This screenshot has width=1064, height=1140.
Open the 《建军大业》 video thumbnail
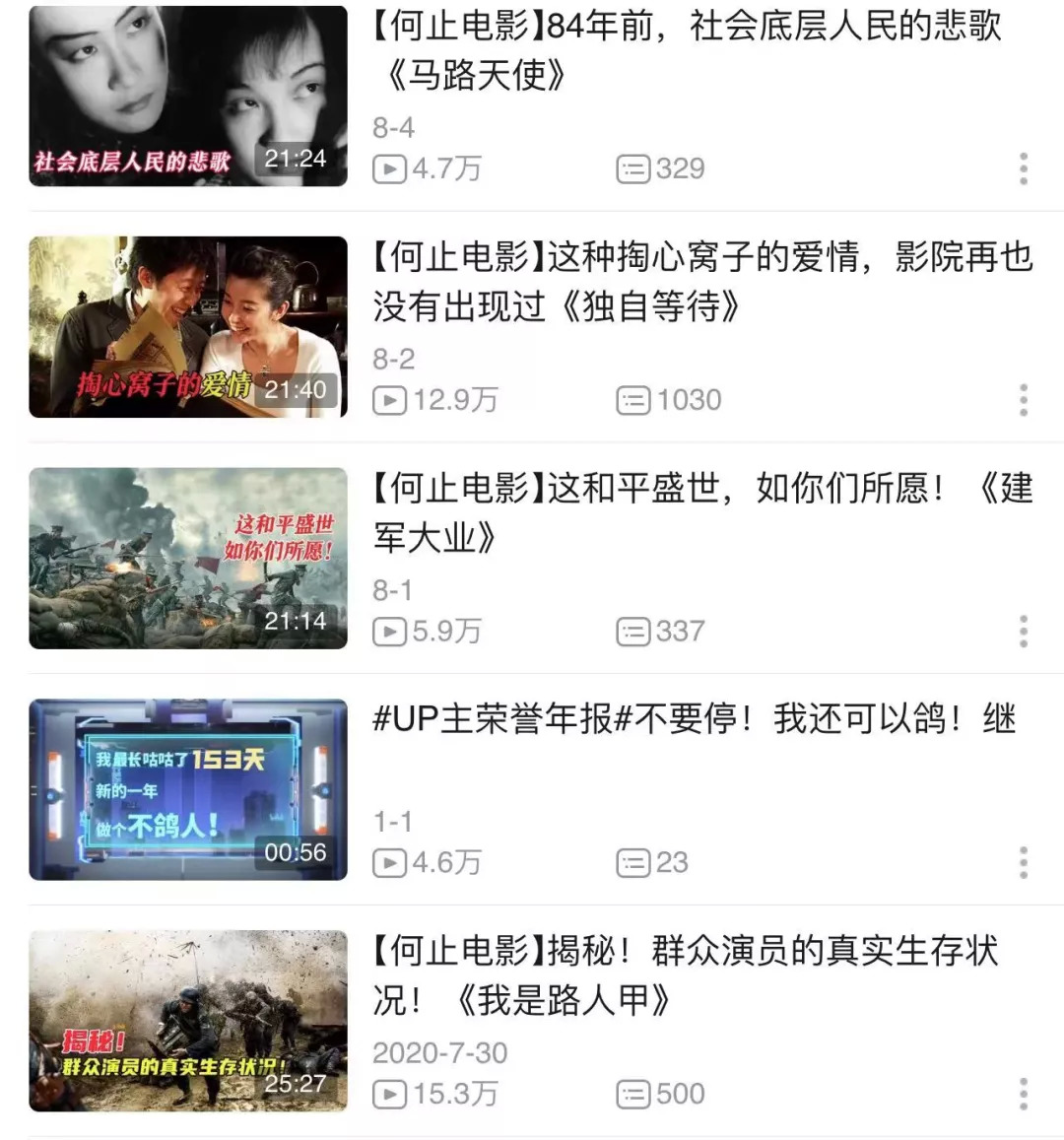point(188,559)
